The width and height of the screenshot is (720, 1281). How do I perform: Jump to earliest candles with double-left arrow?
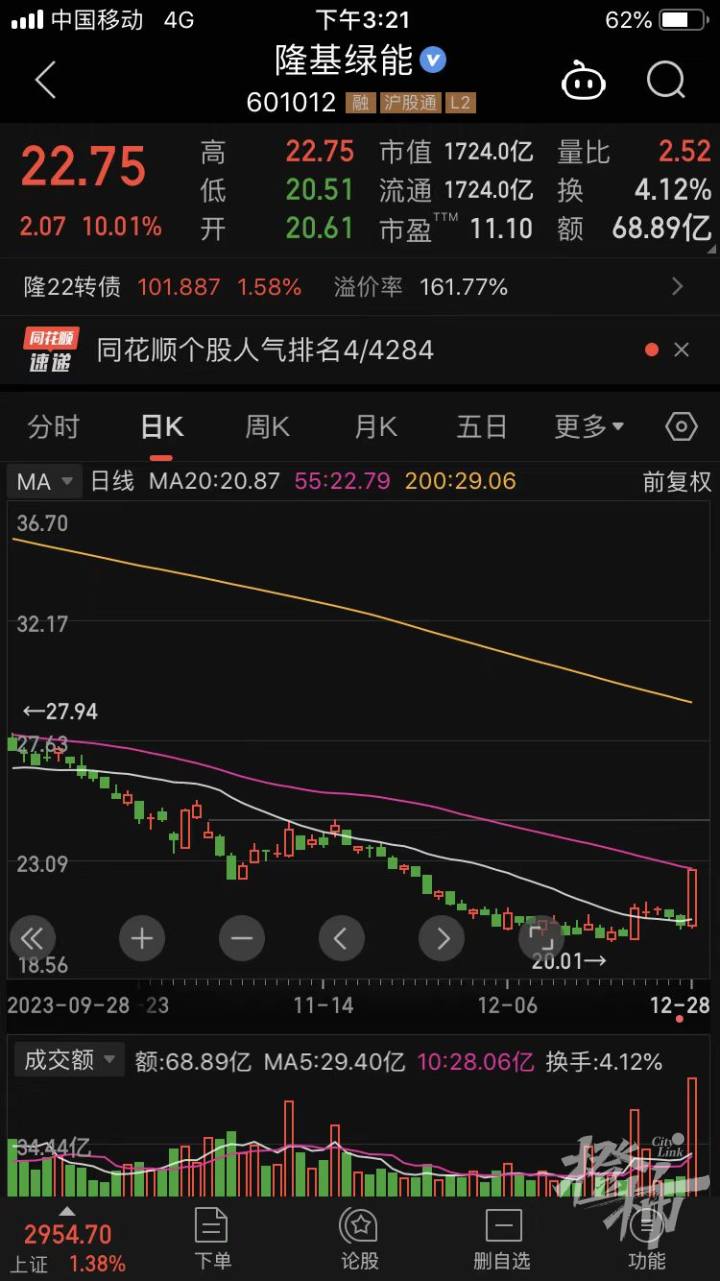pos(32,938)
